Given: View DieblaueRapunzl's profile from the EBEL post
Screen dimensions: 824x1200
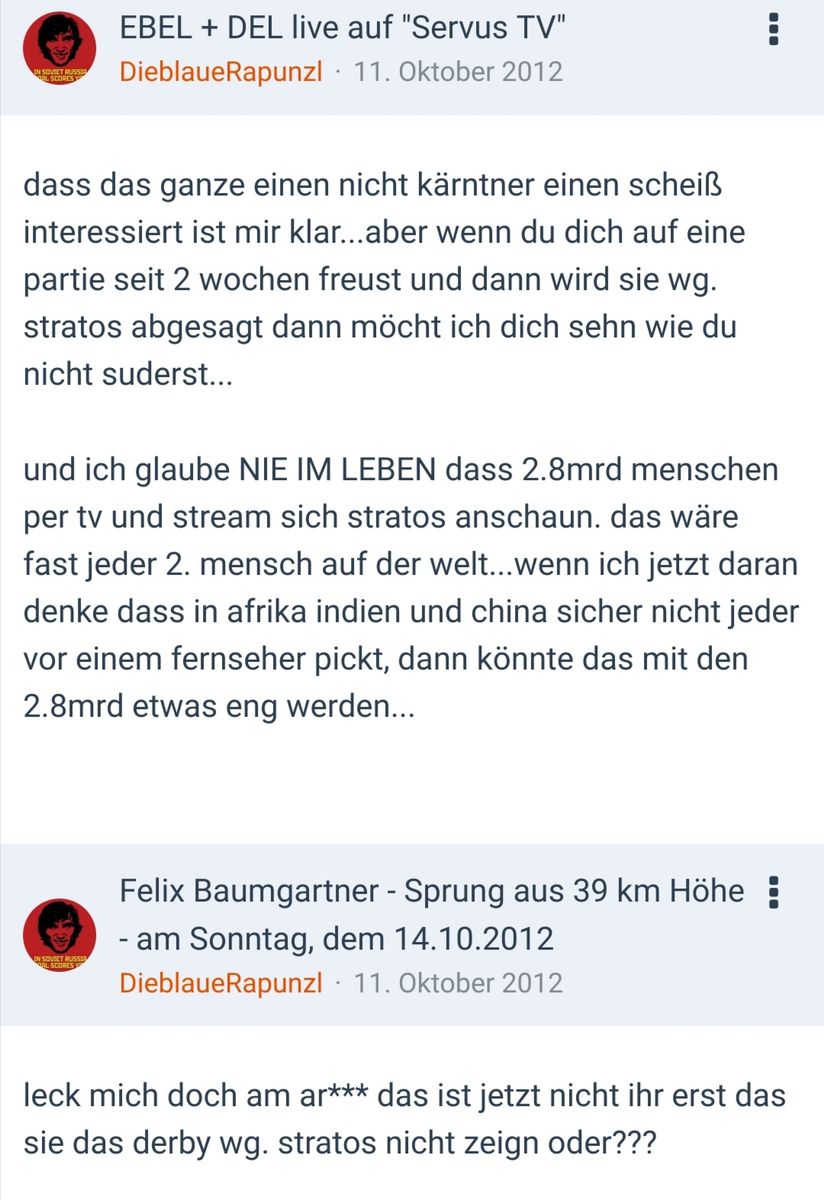Looking at the screenshot, I should pyautogui.click(x=221, y=72).
